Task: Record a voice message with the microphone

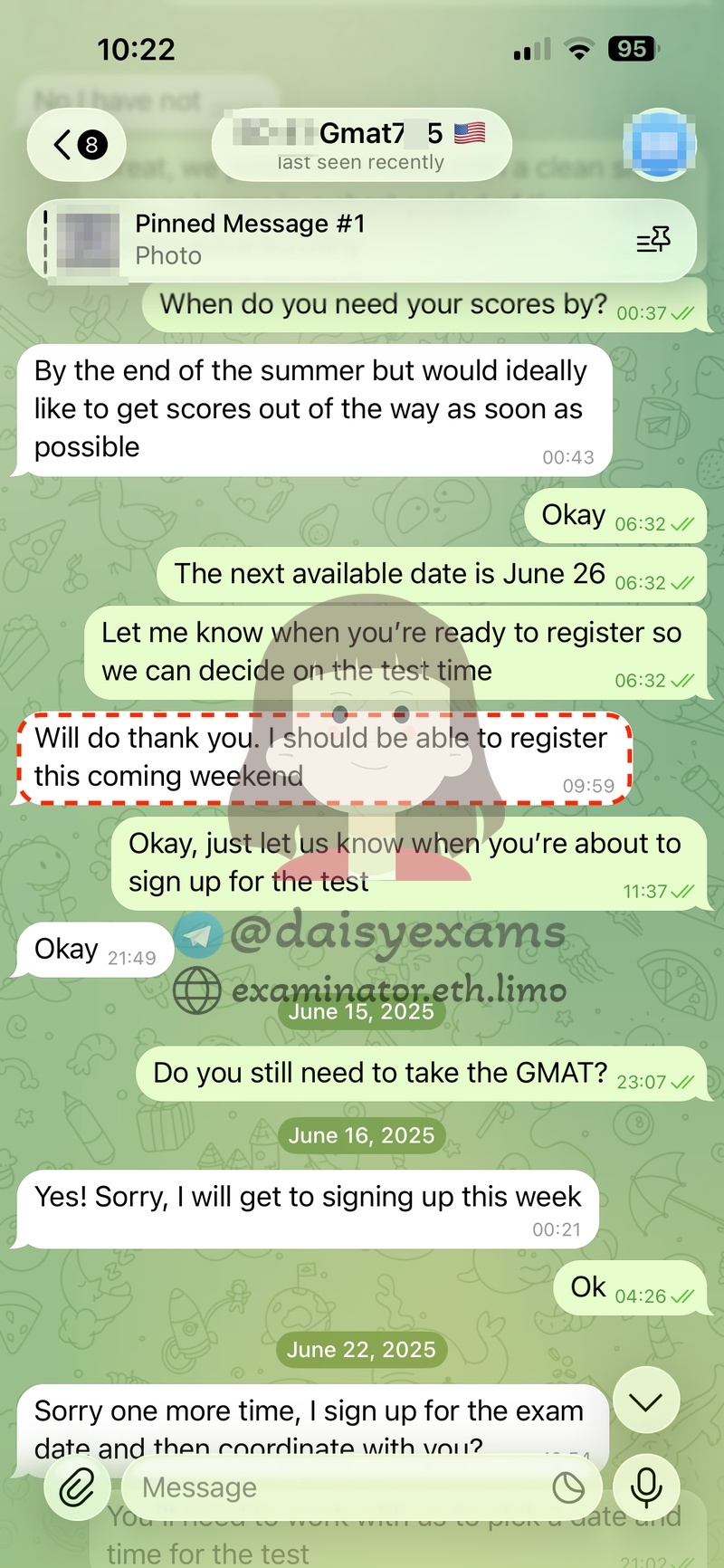Action: [x=646, y=1487]
